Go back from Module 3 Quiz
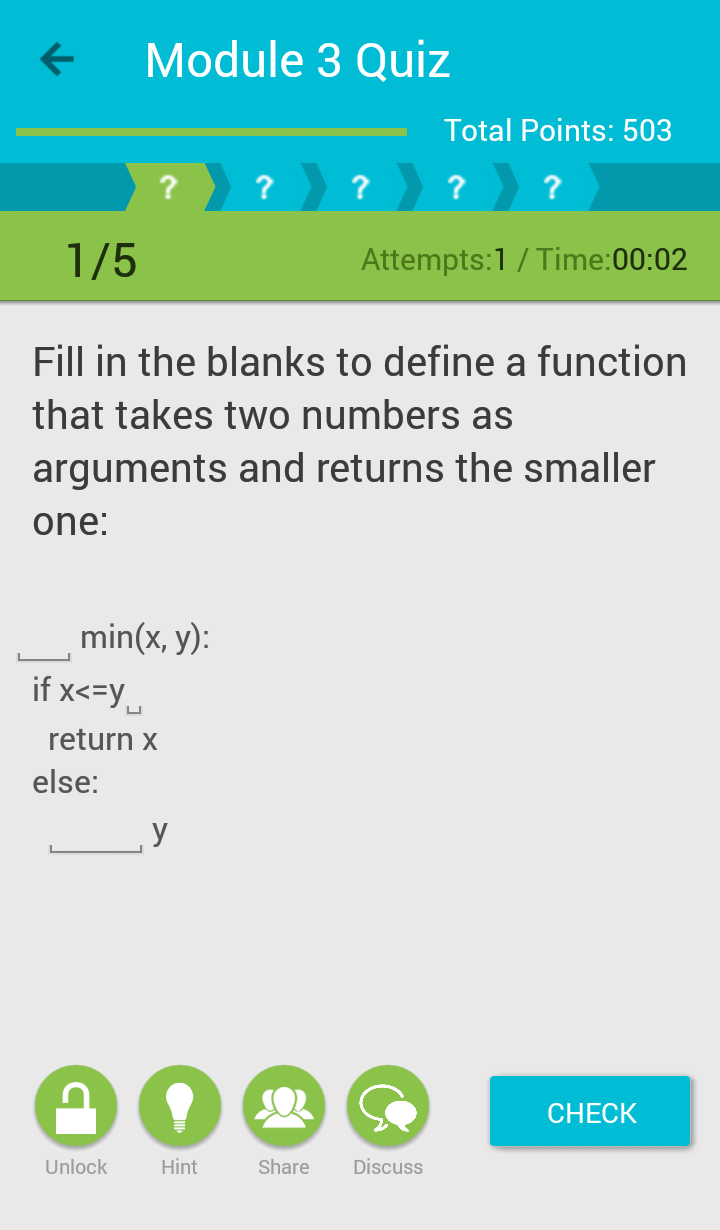This screenshot has height=1230, width=720. pos(57,60)
